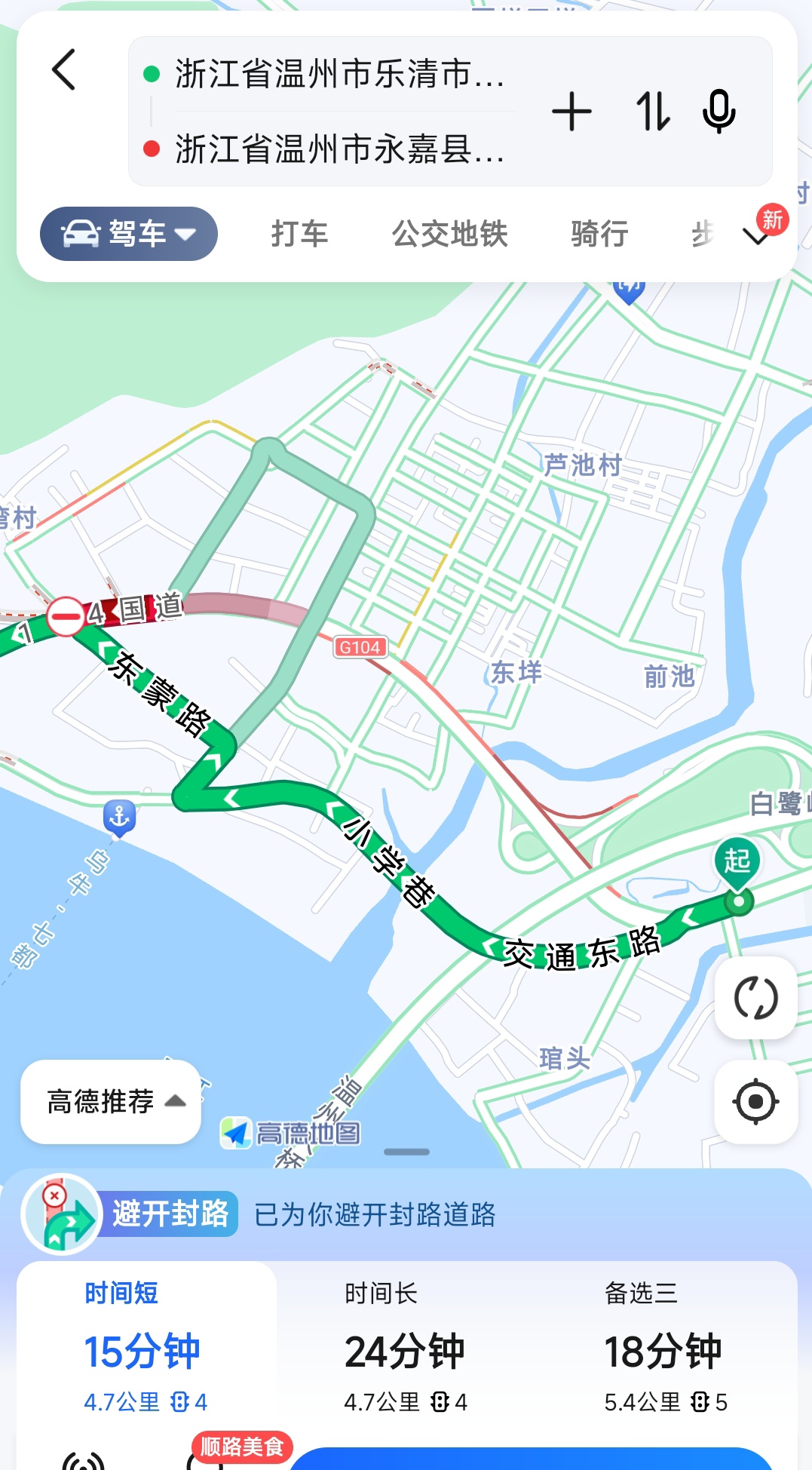812x1470 pixels.
Task: Expand more travel modes with the chevron
Action: pyautogui.click(x=756, y=237)
